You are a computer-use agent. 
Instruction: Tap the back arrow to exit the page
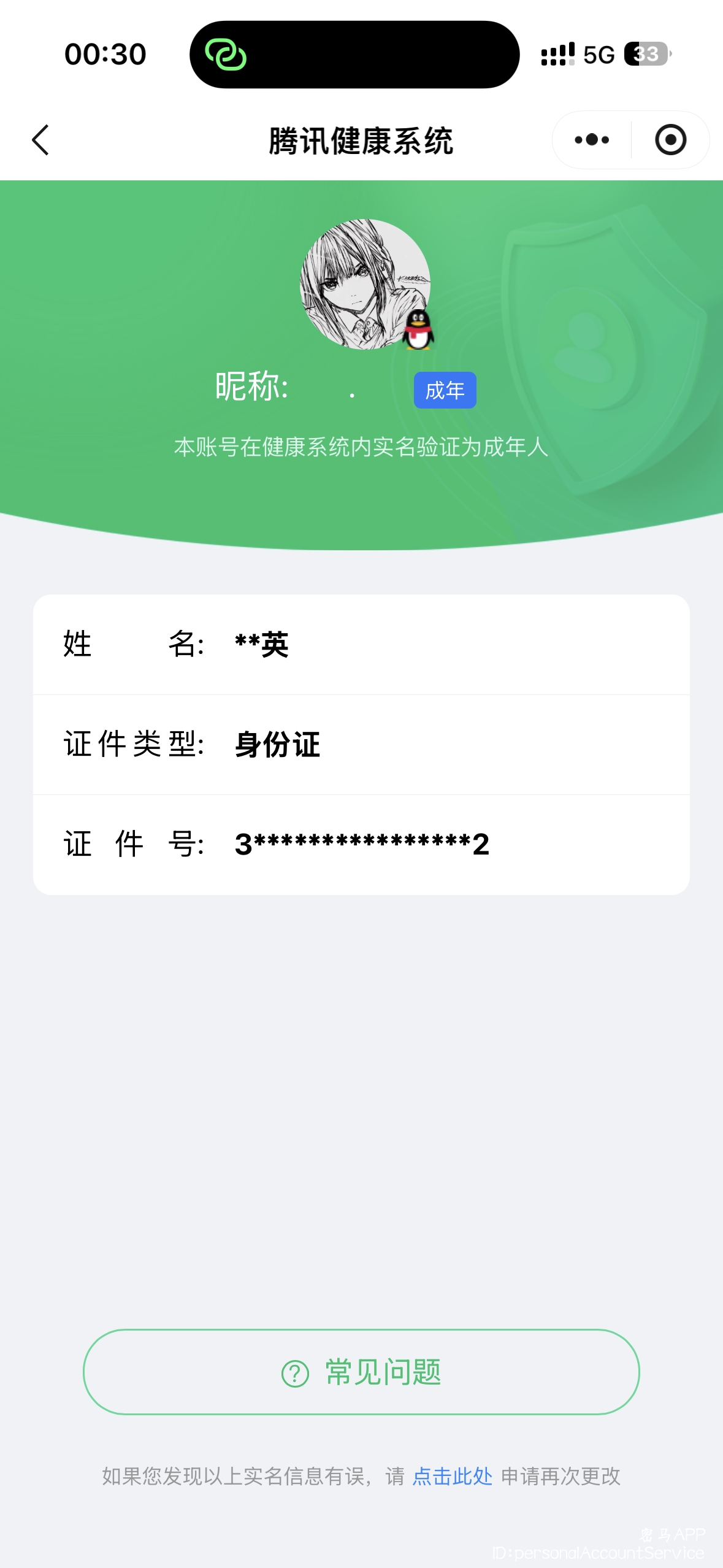click(x=40, y=140)
